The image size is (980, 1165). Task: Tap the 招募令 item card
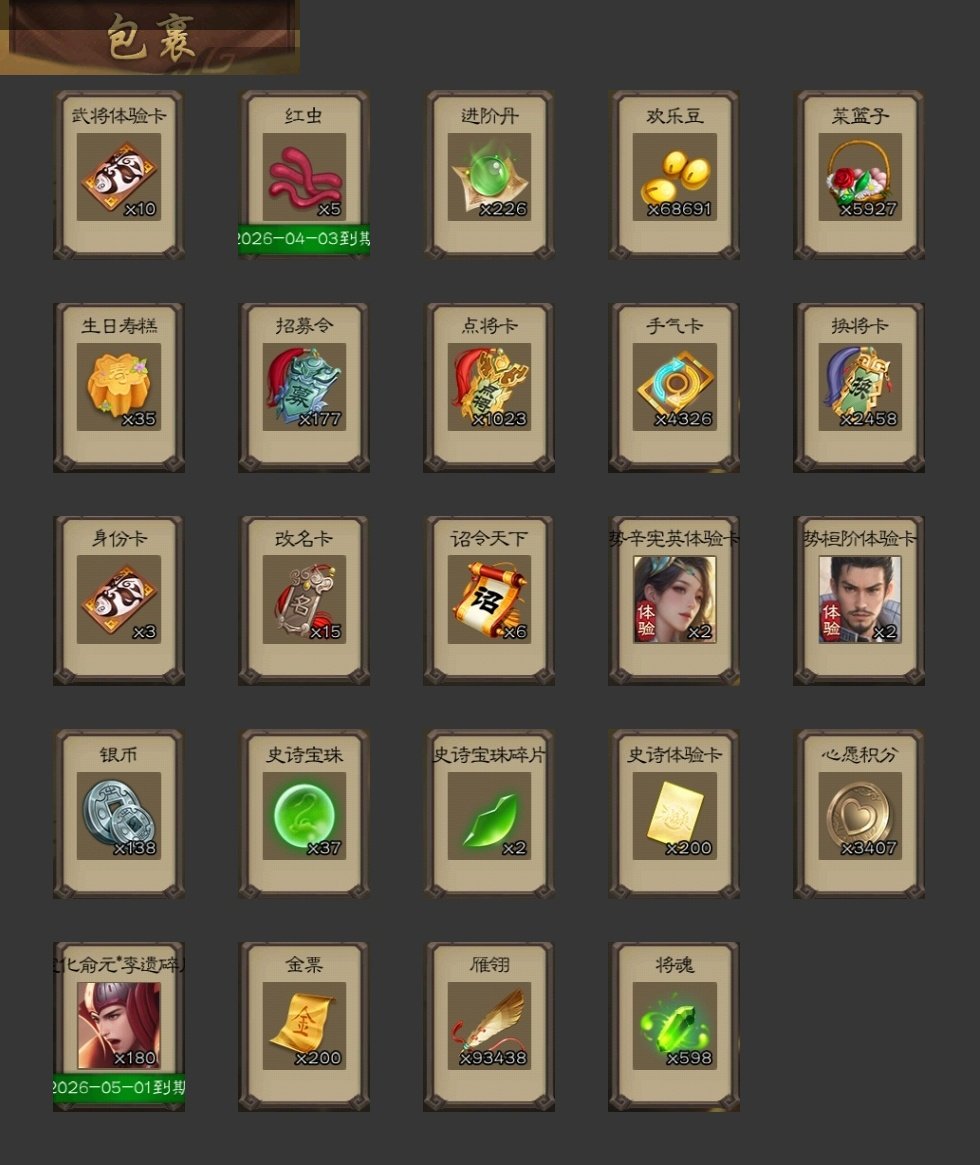pyautogui.click(x=304, y=388)
